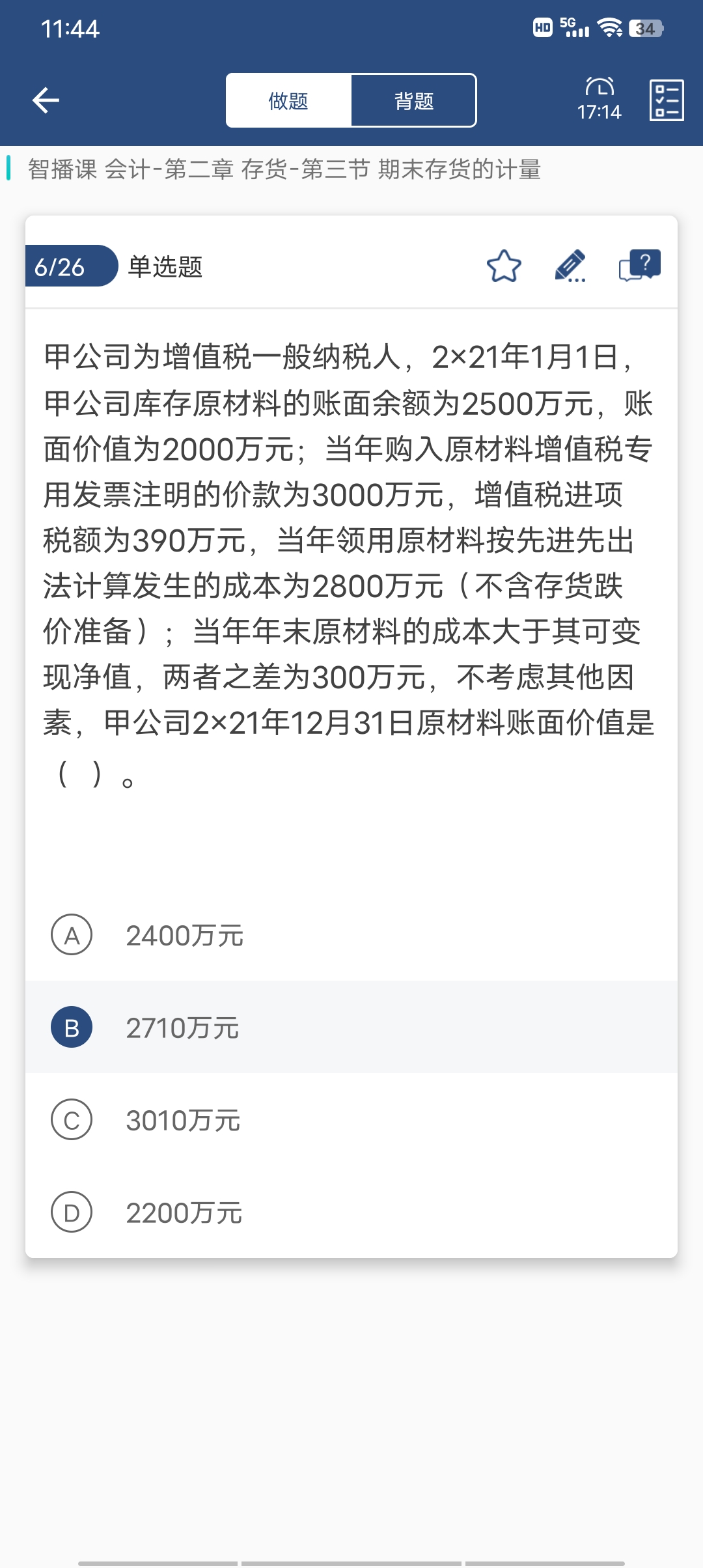The width and height of the screenshot is (703, 1568).
Task: Go back using the arrow icon
Action: 46,100
